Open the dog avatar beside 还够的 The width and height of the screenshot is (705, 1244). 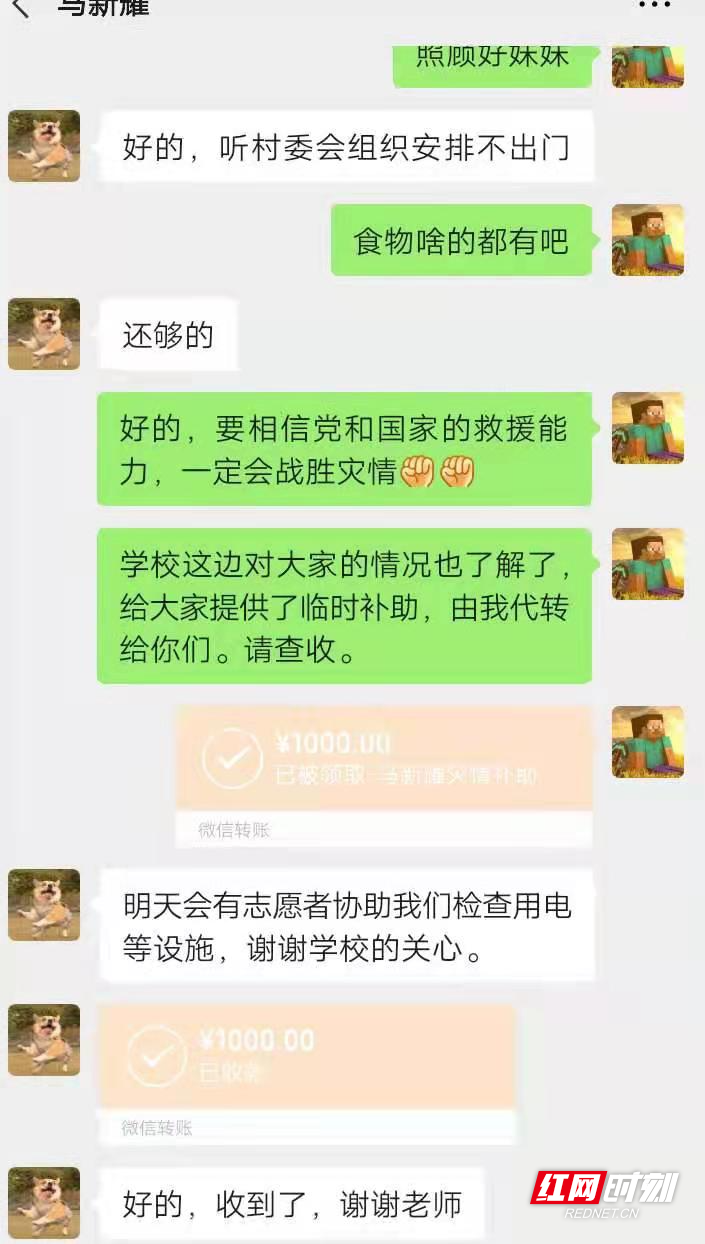[44, 334]
